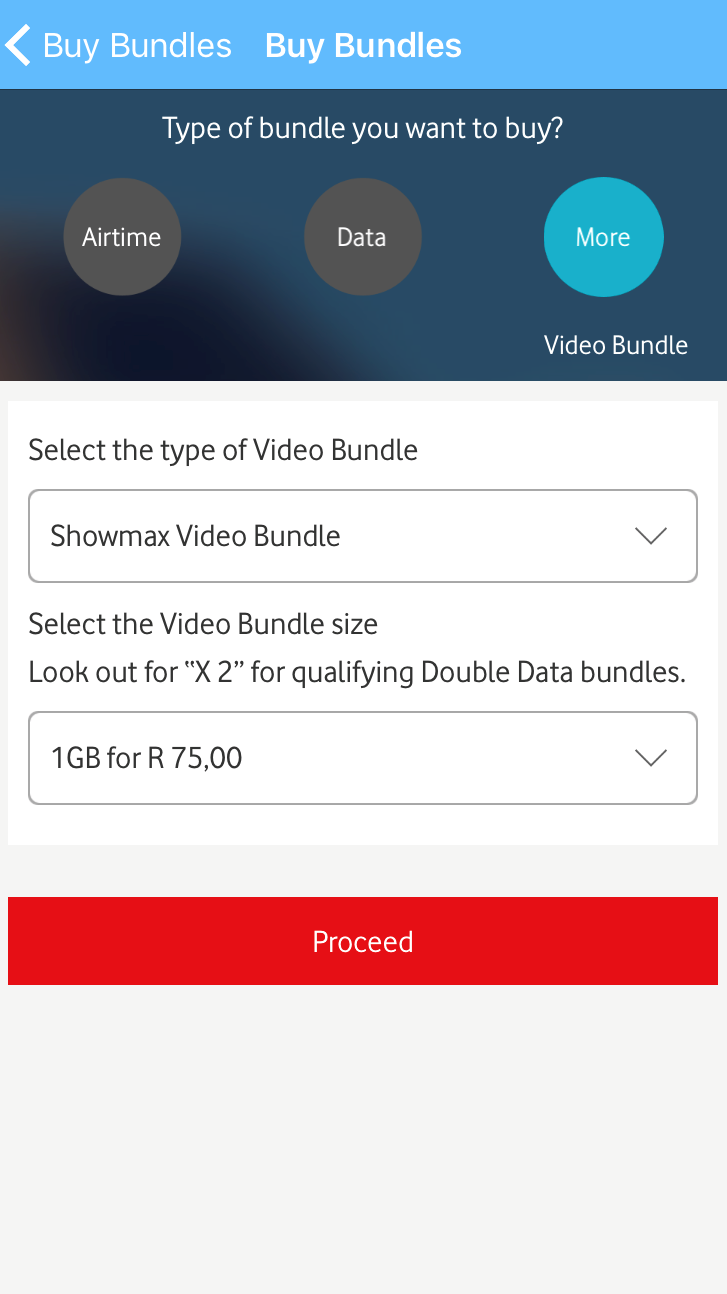Go back to previous Buy Bundles screen
The image size is (727, 1294).
pyautogui.click(x=118, y=46)
